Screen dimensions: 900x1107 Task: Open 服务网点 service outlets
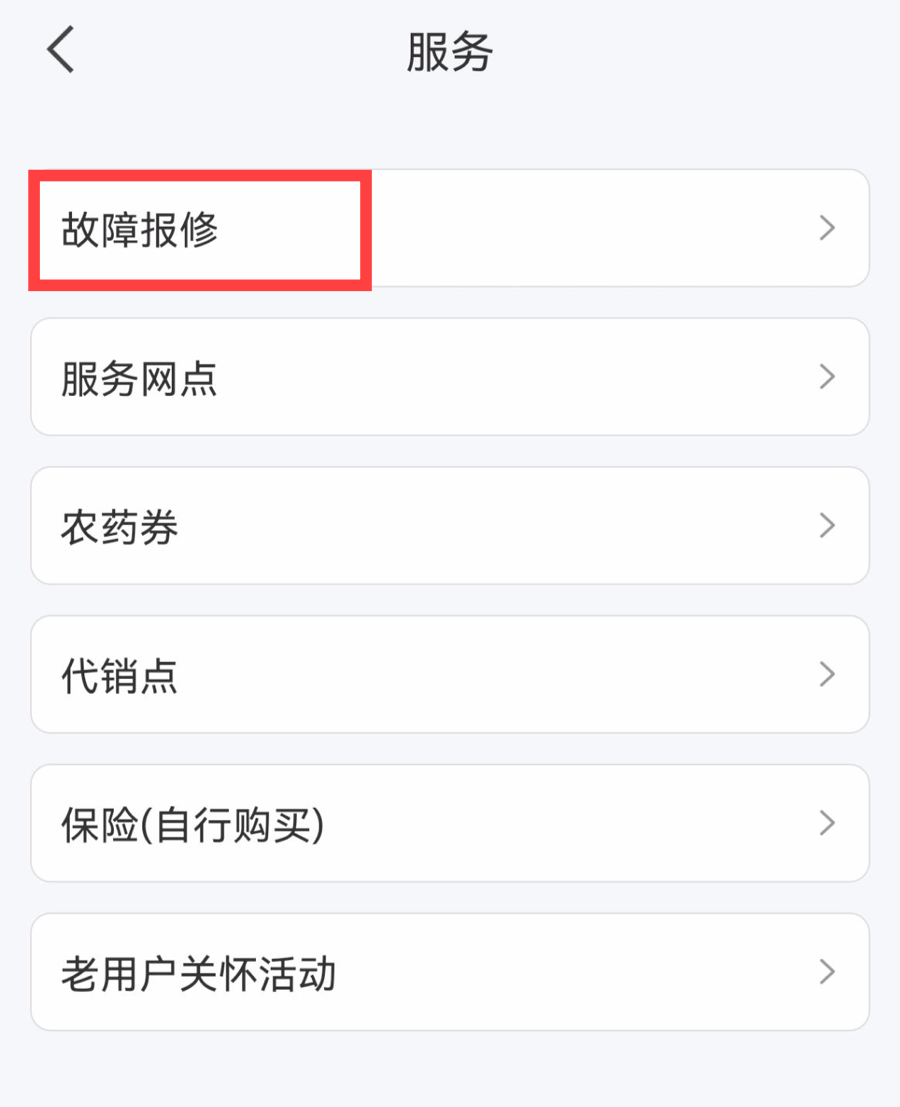pos(449,377)
